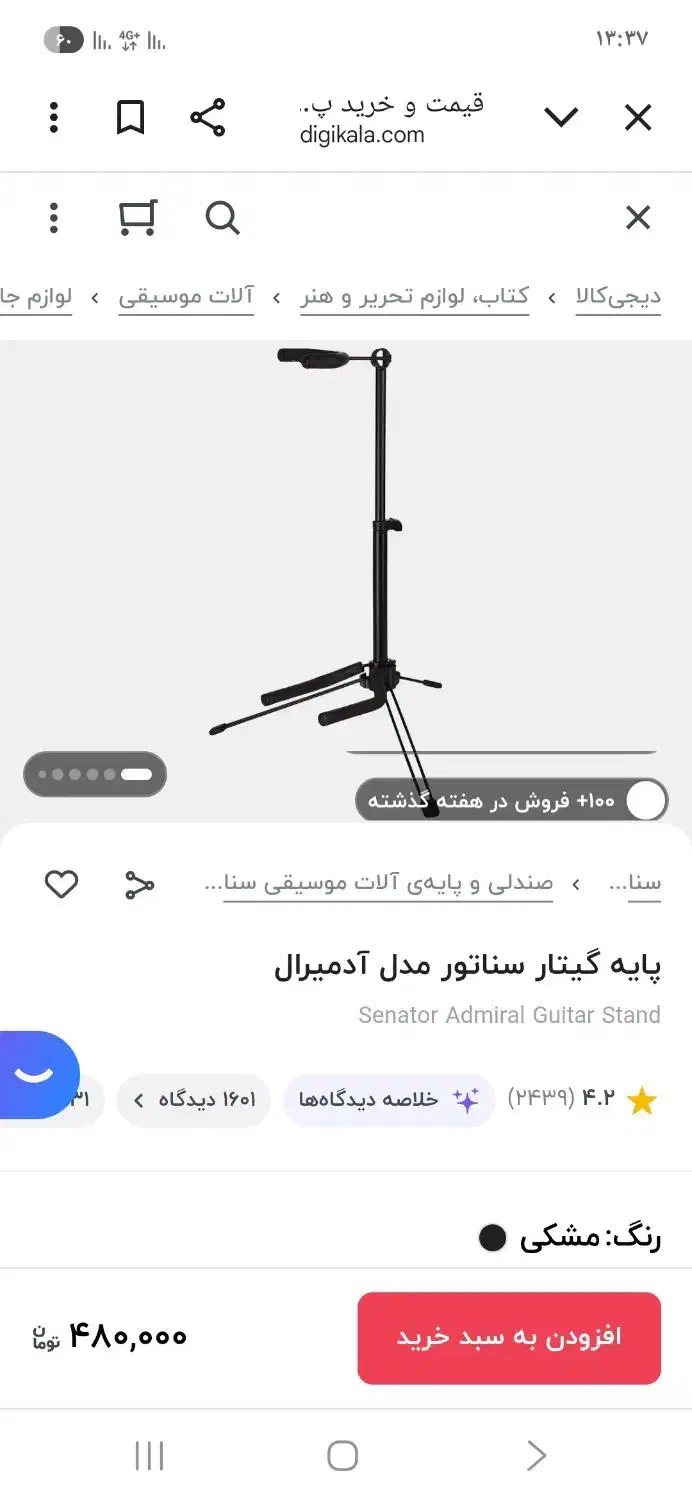Open Digikala search
The width and height of the screenshot is (692, 1500).
click(x=223, y=217)
